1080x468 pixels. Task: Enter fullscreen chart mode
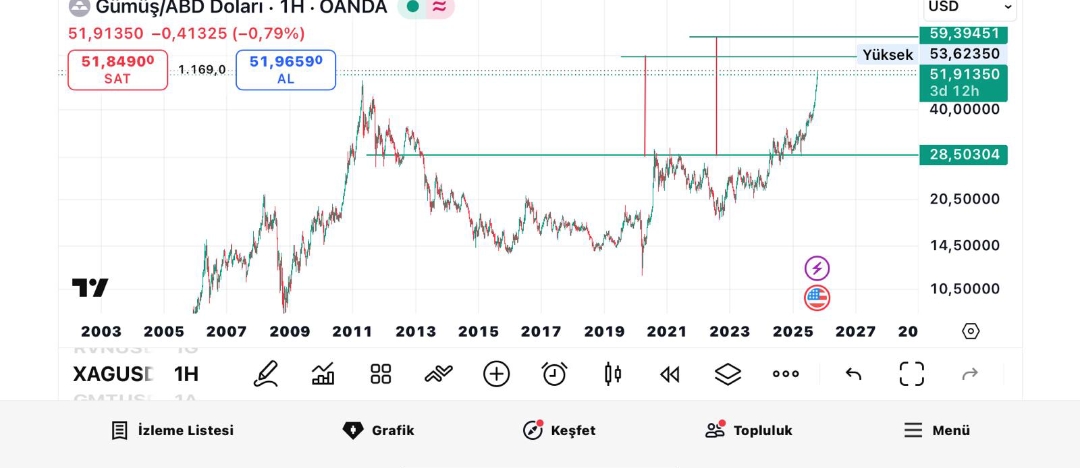point(911,374)
